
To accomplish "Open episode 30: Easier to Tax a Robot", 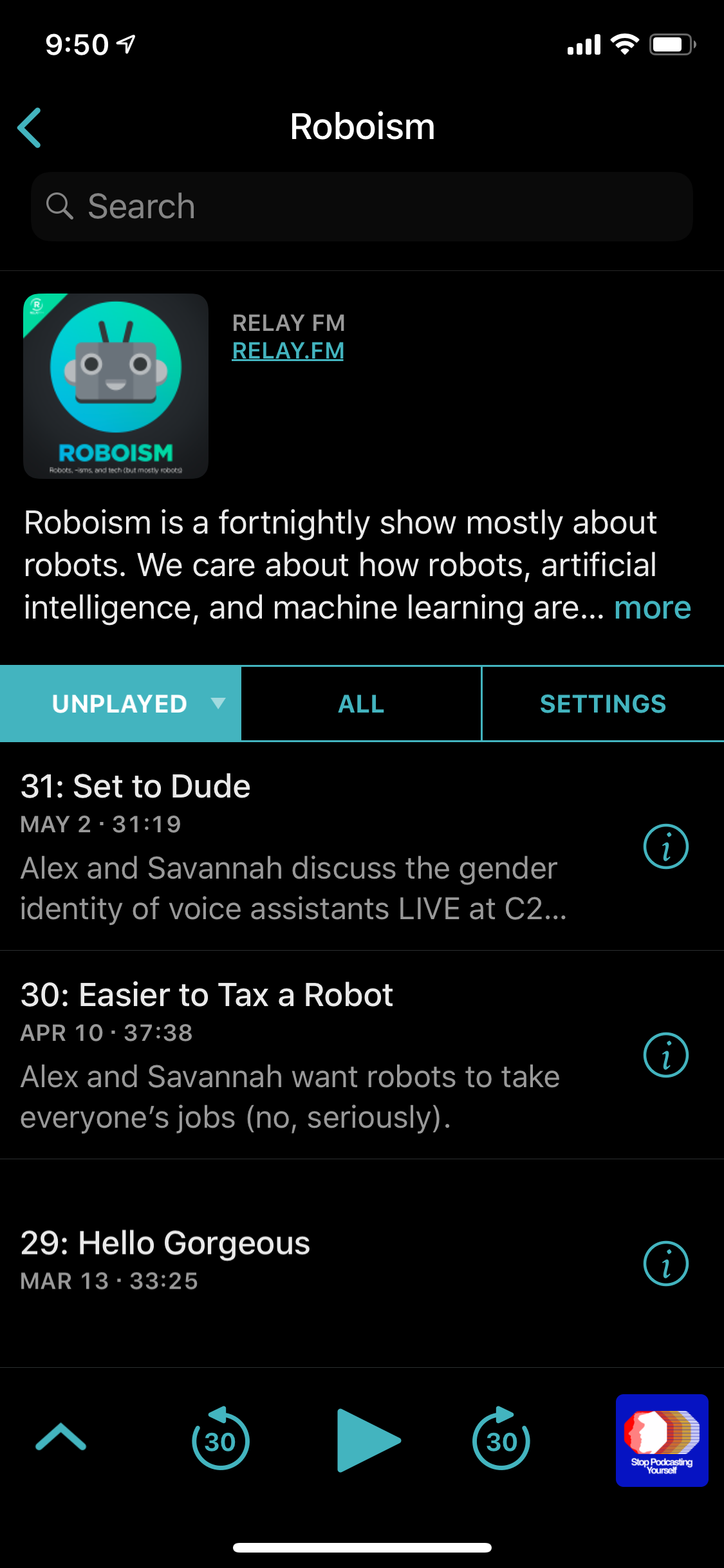I will click(x=290, y=1054).
